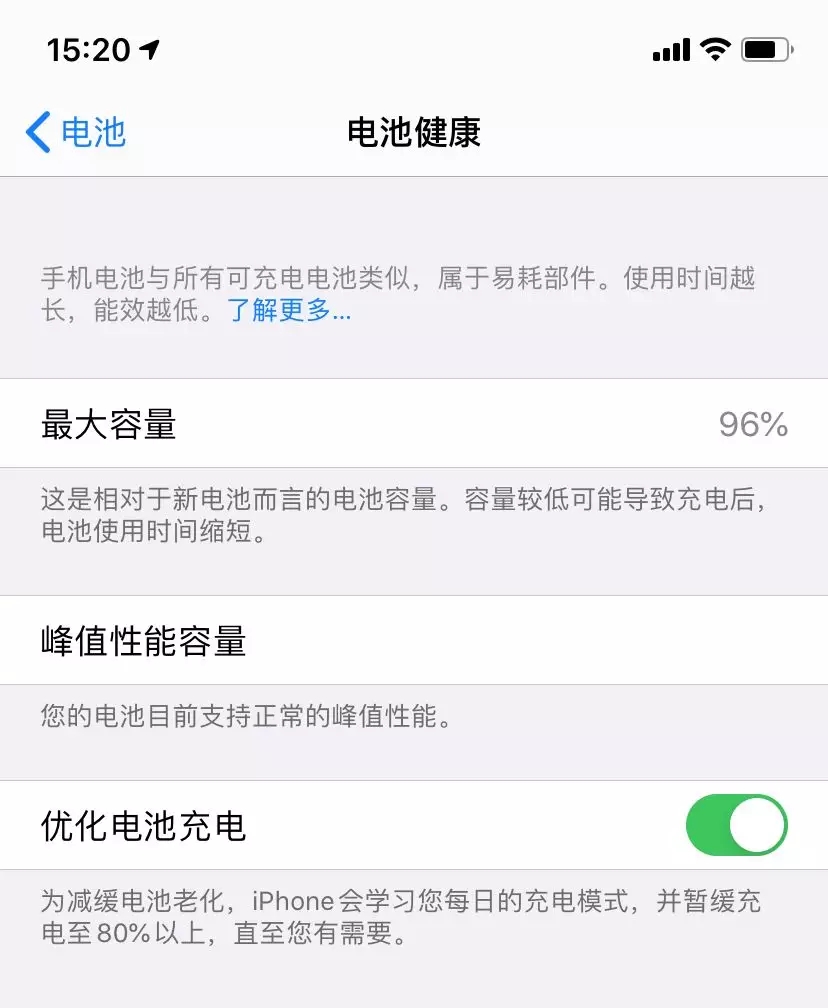
Task: Open the 了解更多 link
Action: (x=289, y=310)
